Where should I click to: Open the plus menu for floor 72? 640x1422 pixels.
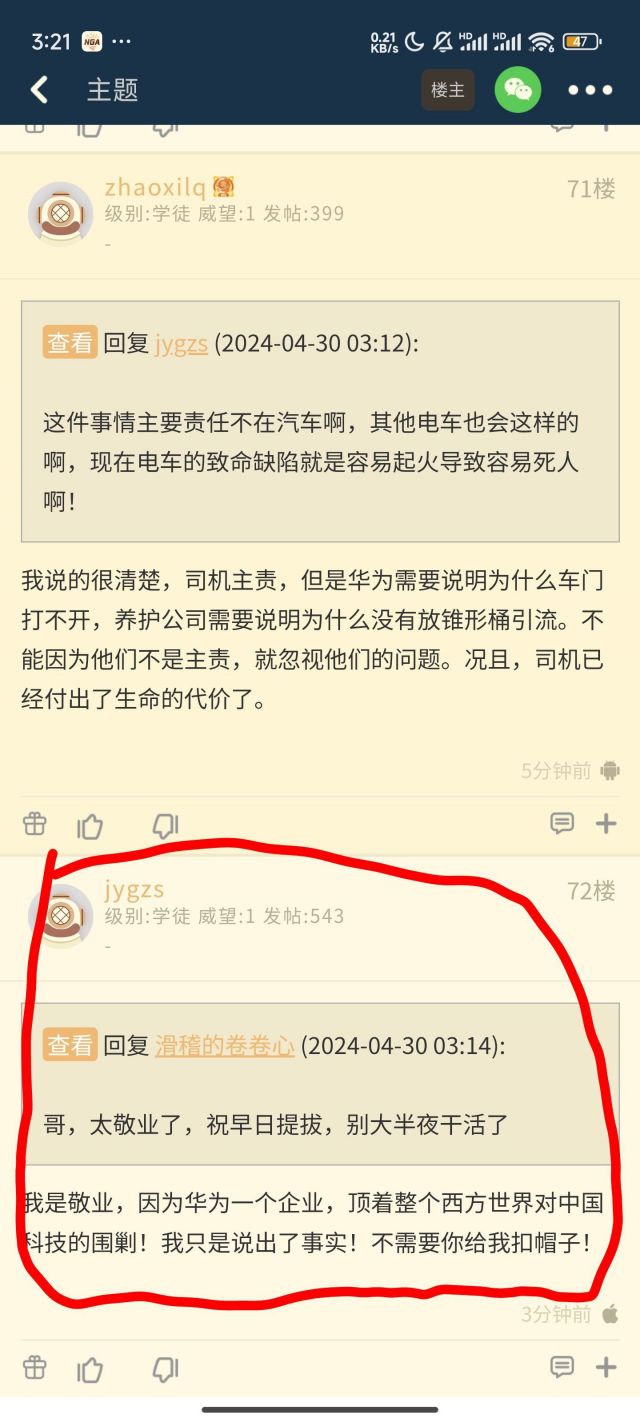click(x=606, y=1367)
